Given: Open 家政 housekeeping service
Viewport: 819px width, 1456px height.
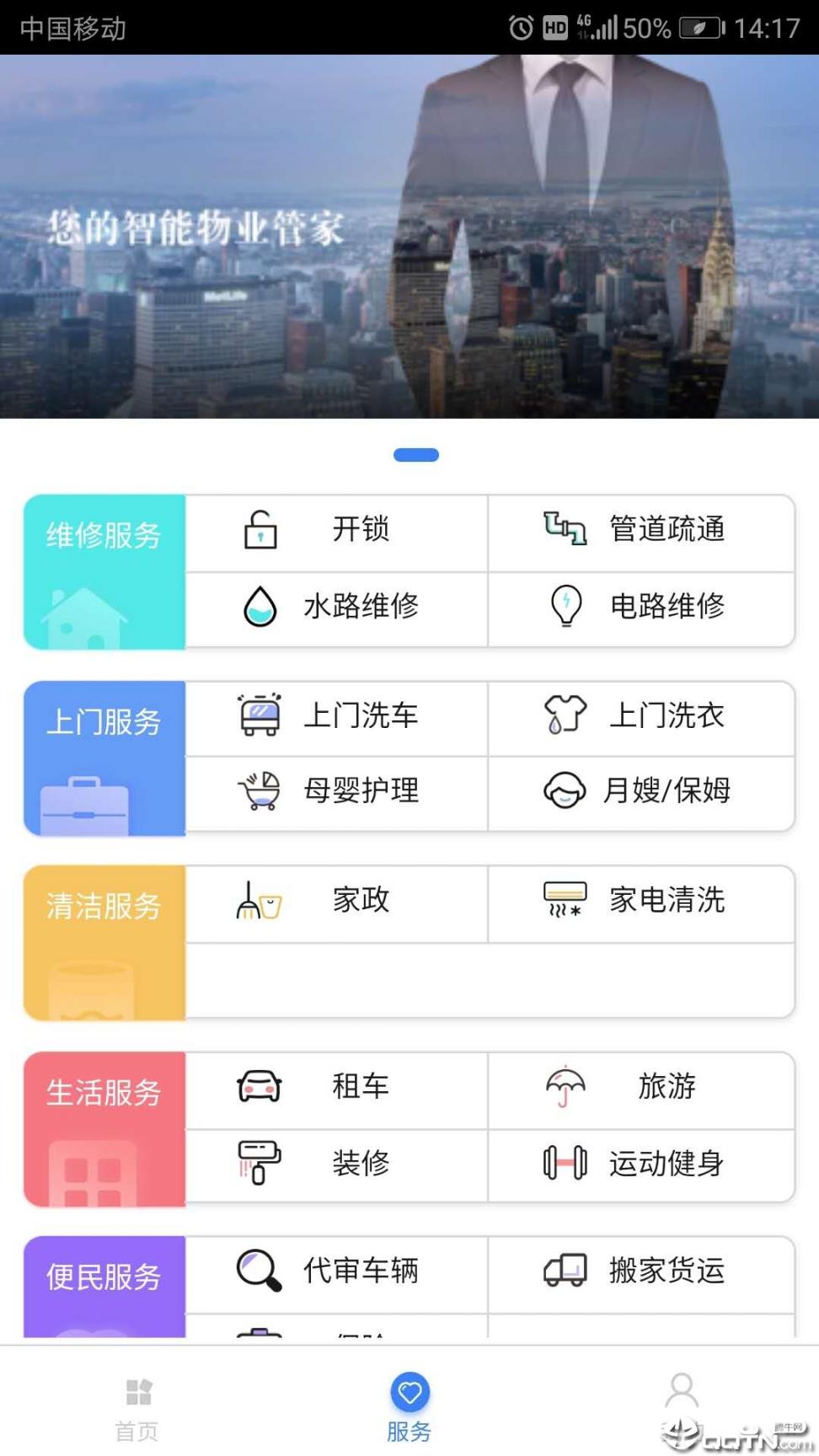Looking at the screenshot, I should point(336,901).
